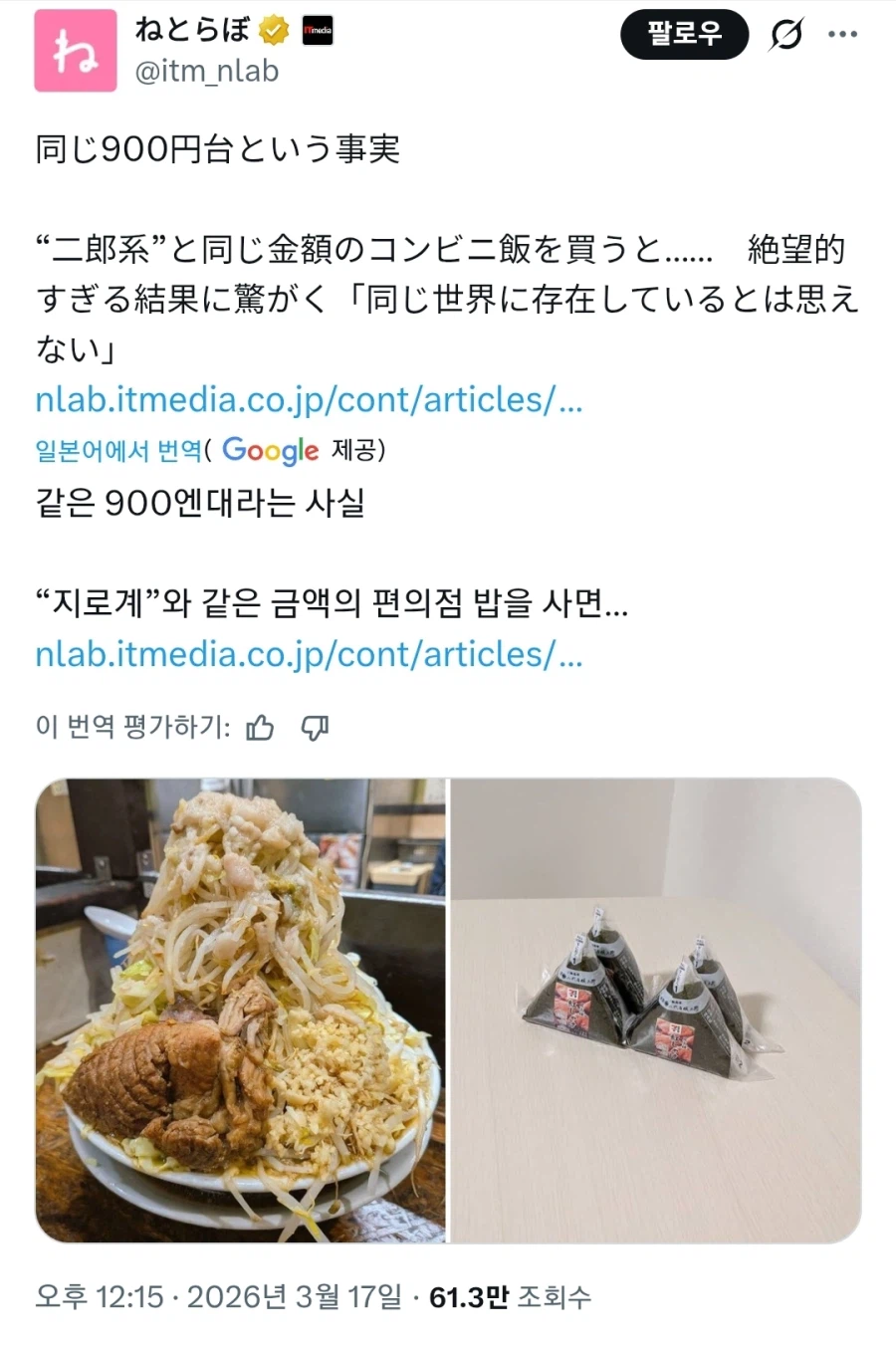The height and width of the screenshot is (1348, 896).
Task: Open the ellipsis more options menu
Action: (x=842, y=33)
